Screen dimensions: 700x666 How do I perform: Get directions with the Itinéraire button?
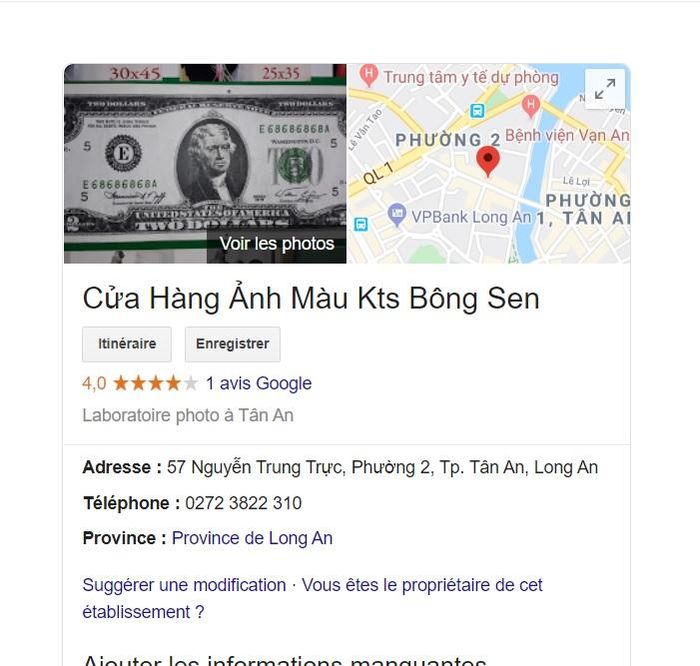coord(127,344)
